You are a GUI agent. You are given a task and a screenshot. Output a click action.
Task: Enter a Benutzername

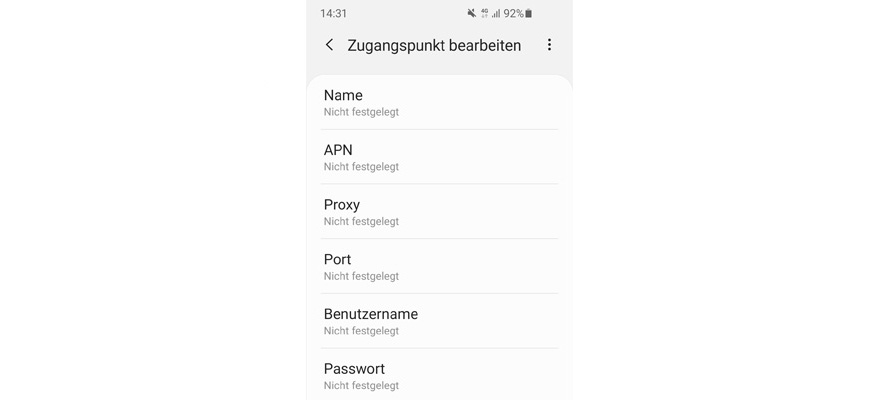[x=439, y=321]
